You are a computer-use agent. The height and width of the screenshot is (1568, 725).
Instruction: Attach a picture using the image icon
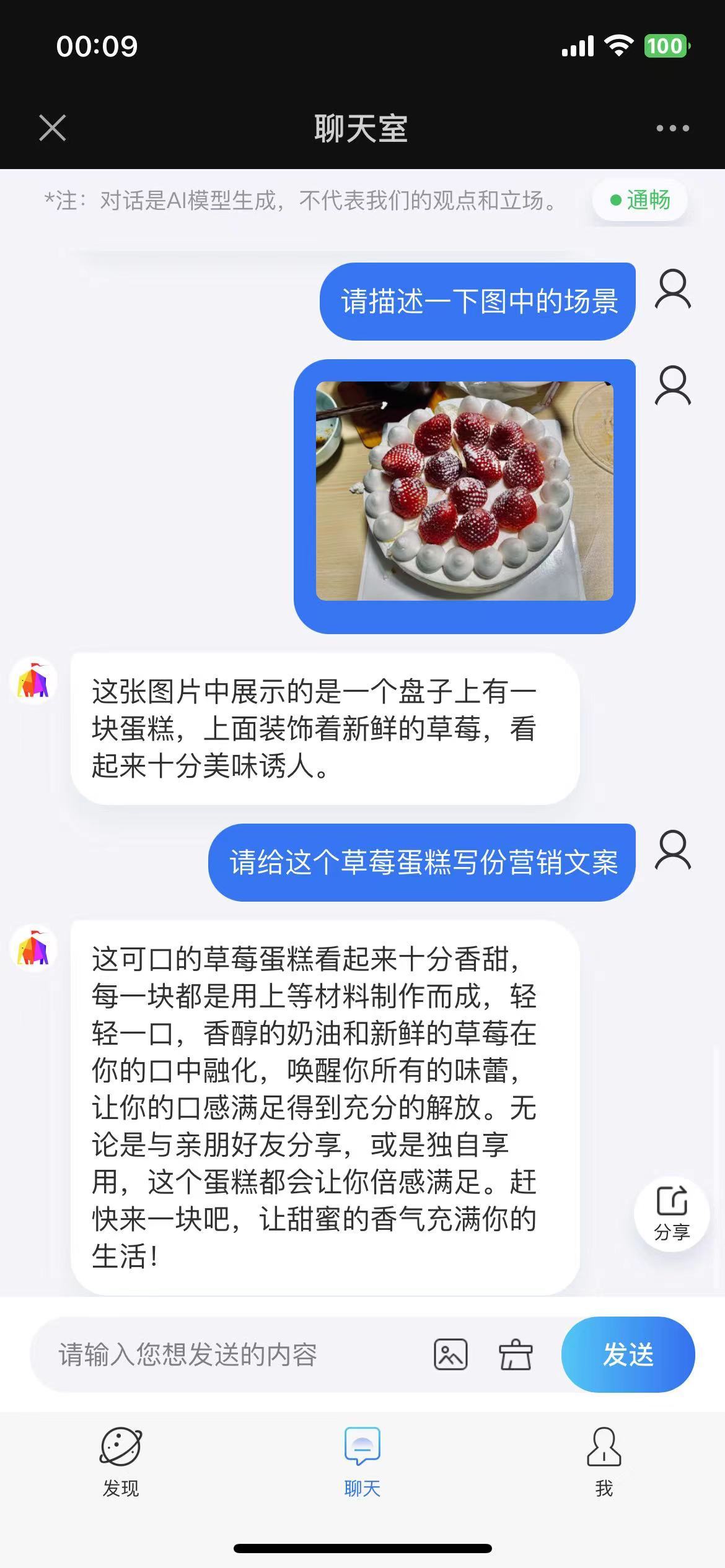(x=450, y=1354)
